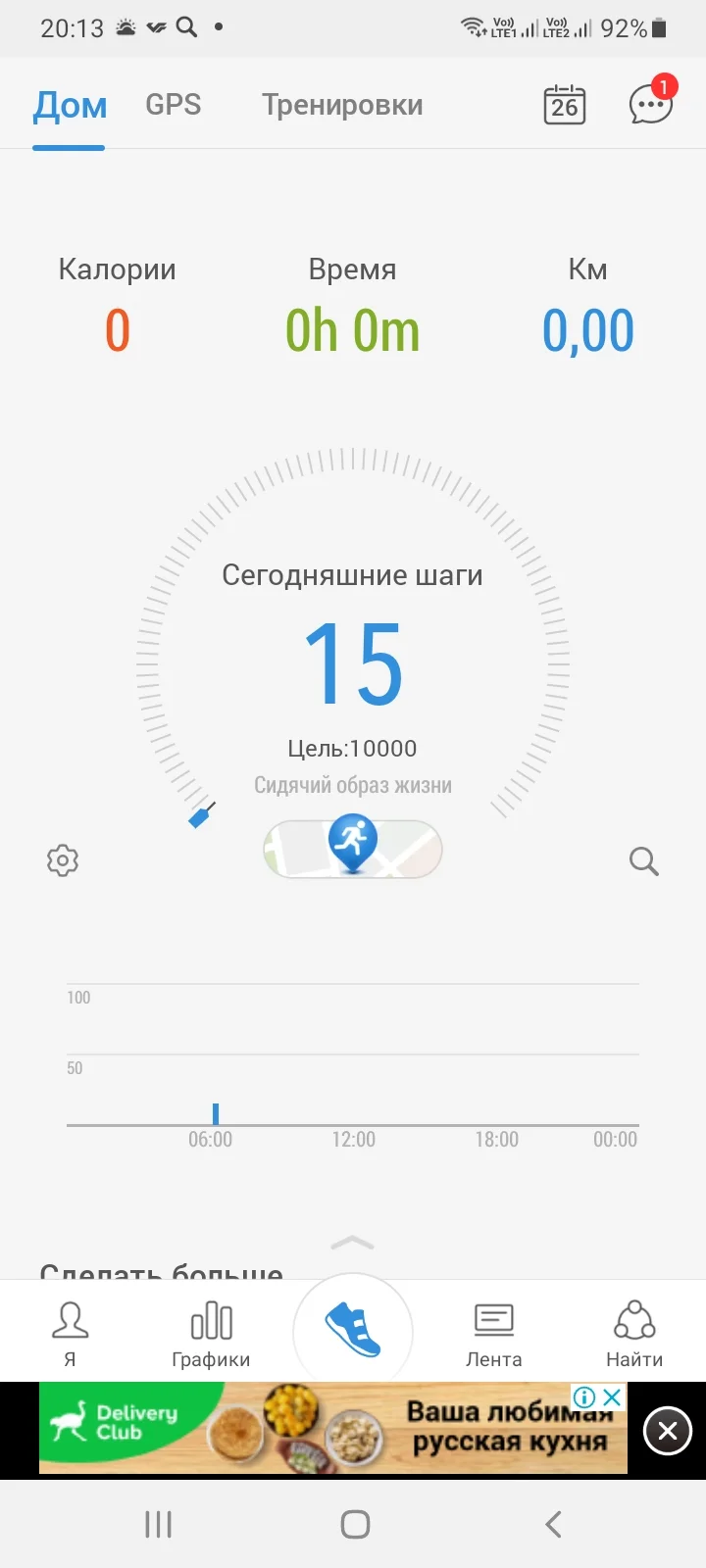
Task: Go to the Я profile tab
Action: click(x=70, y=1333)
